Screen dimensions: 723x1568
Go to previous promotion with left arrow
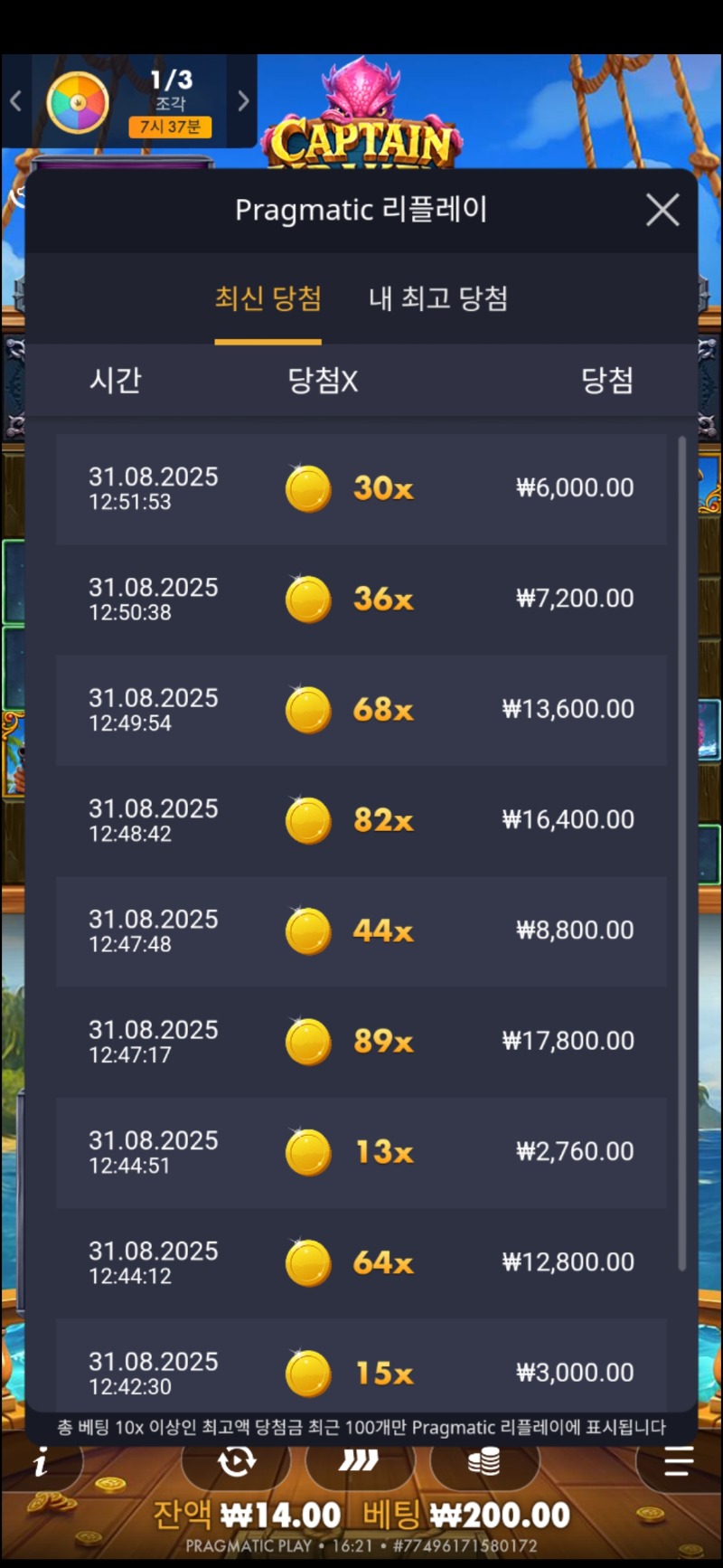click(x=15, y=101)
